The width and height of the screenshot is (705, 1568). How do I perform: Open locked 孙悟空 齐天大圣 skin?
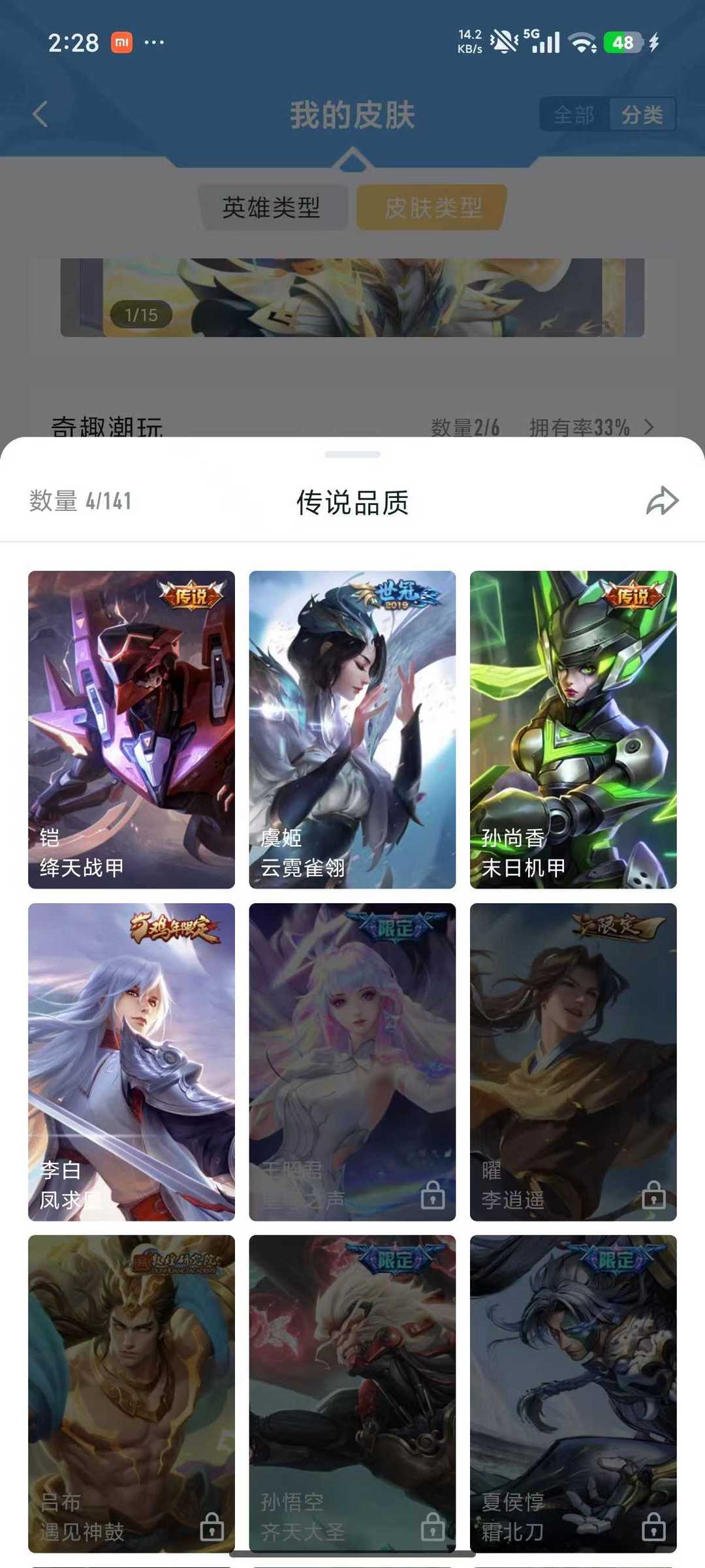[x=352, y=1393]
